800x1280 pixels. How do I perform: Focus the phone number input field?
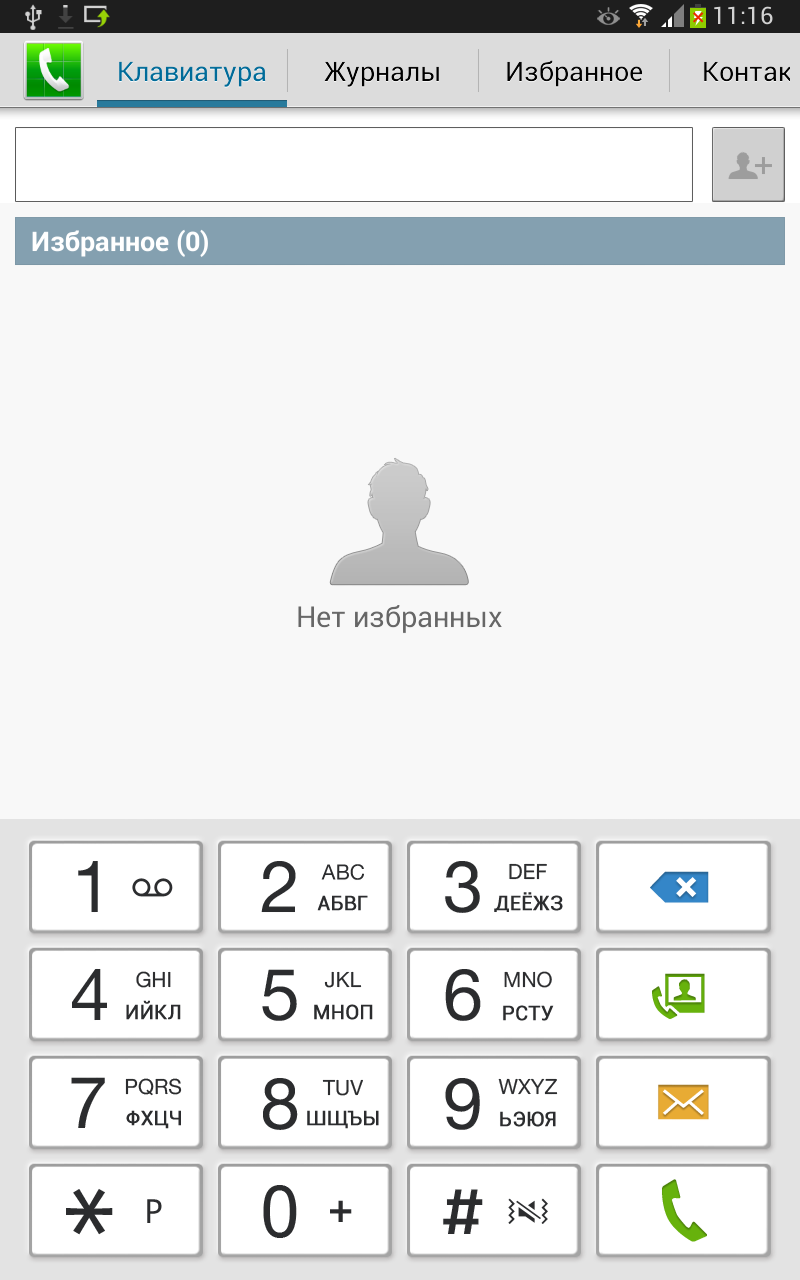pyautogui.click(x=353, y=165)
